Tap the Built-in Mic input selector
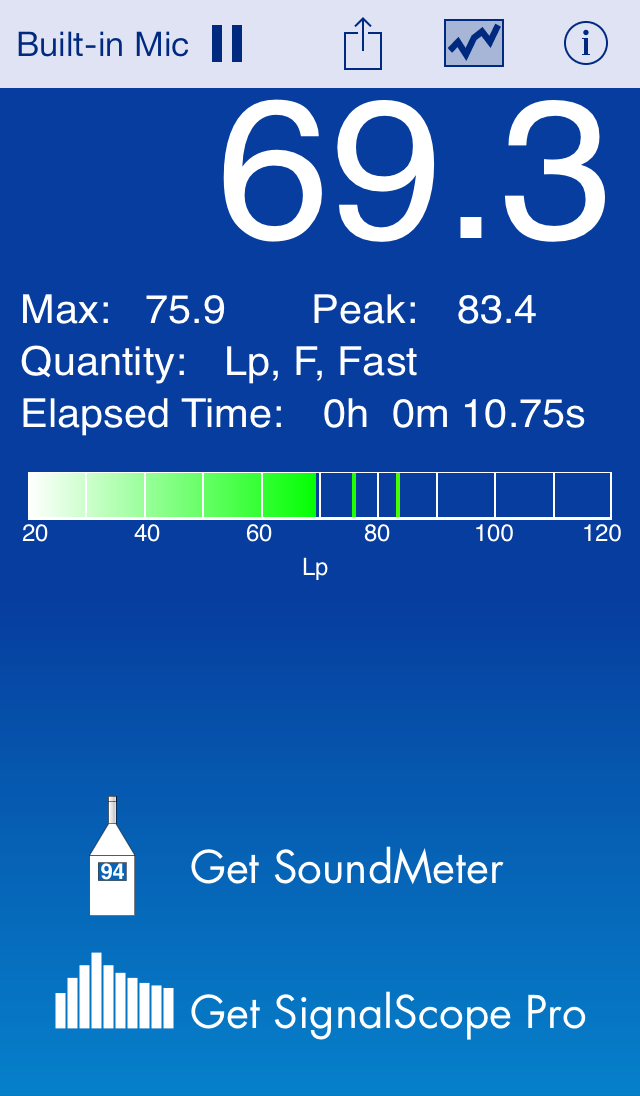This screenshot has height=1096, width=640. click(103, 45)
